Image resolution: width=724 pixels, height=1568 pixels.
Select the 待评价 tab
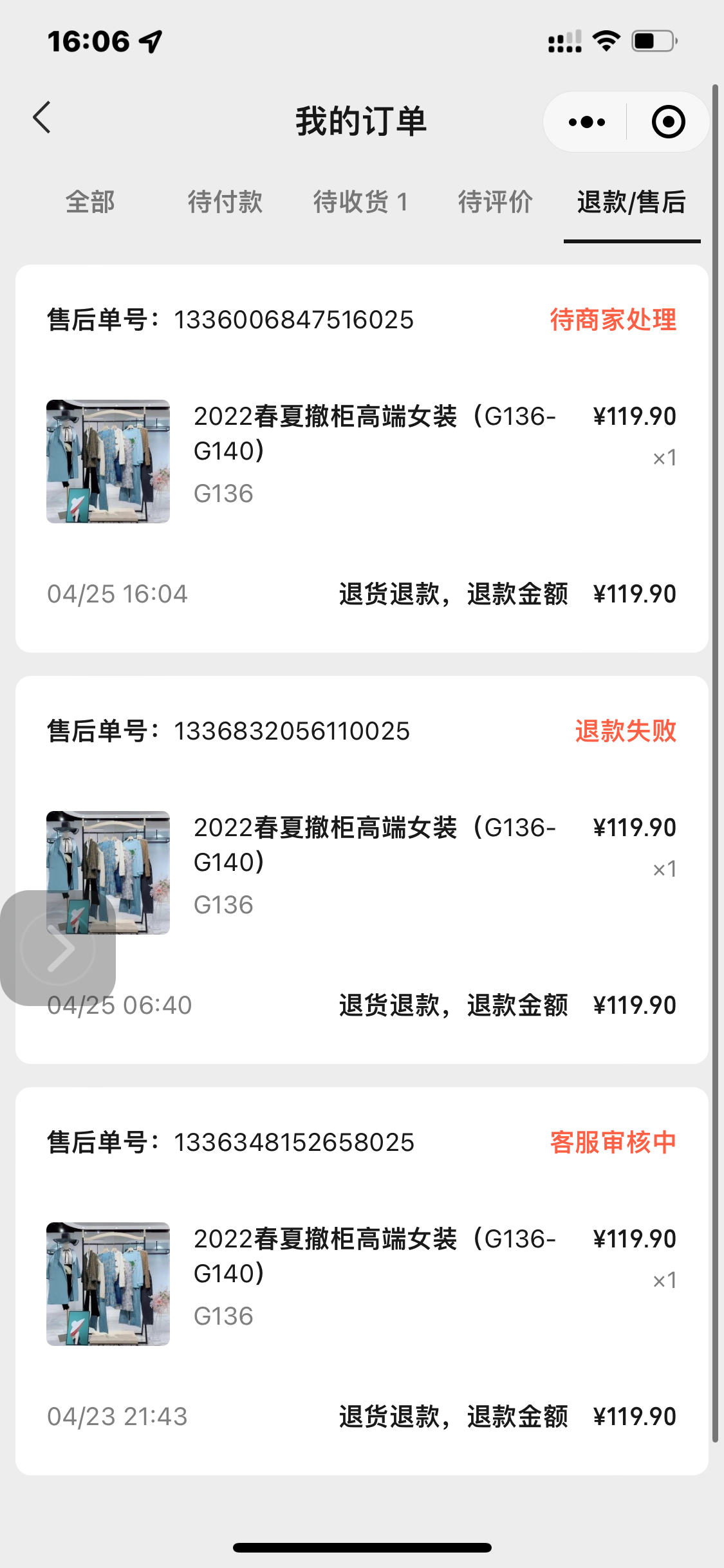495,202
